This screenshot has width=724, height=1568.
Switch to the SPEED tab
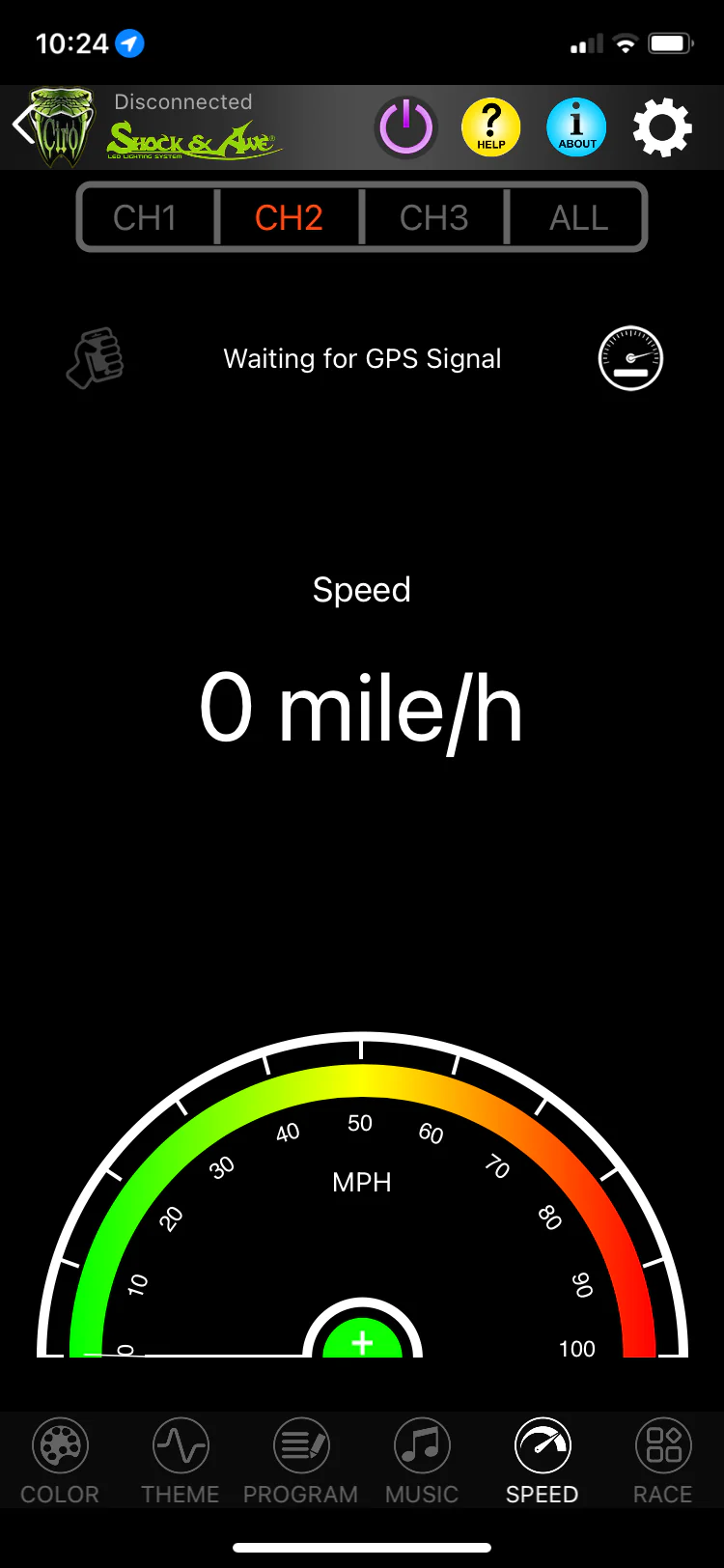543,1462
